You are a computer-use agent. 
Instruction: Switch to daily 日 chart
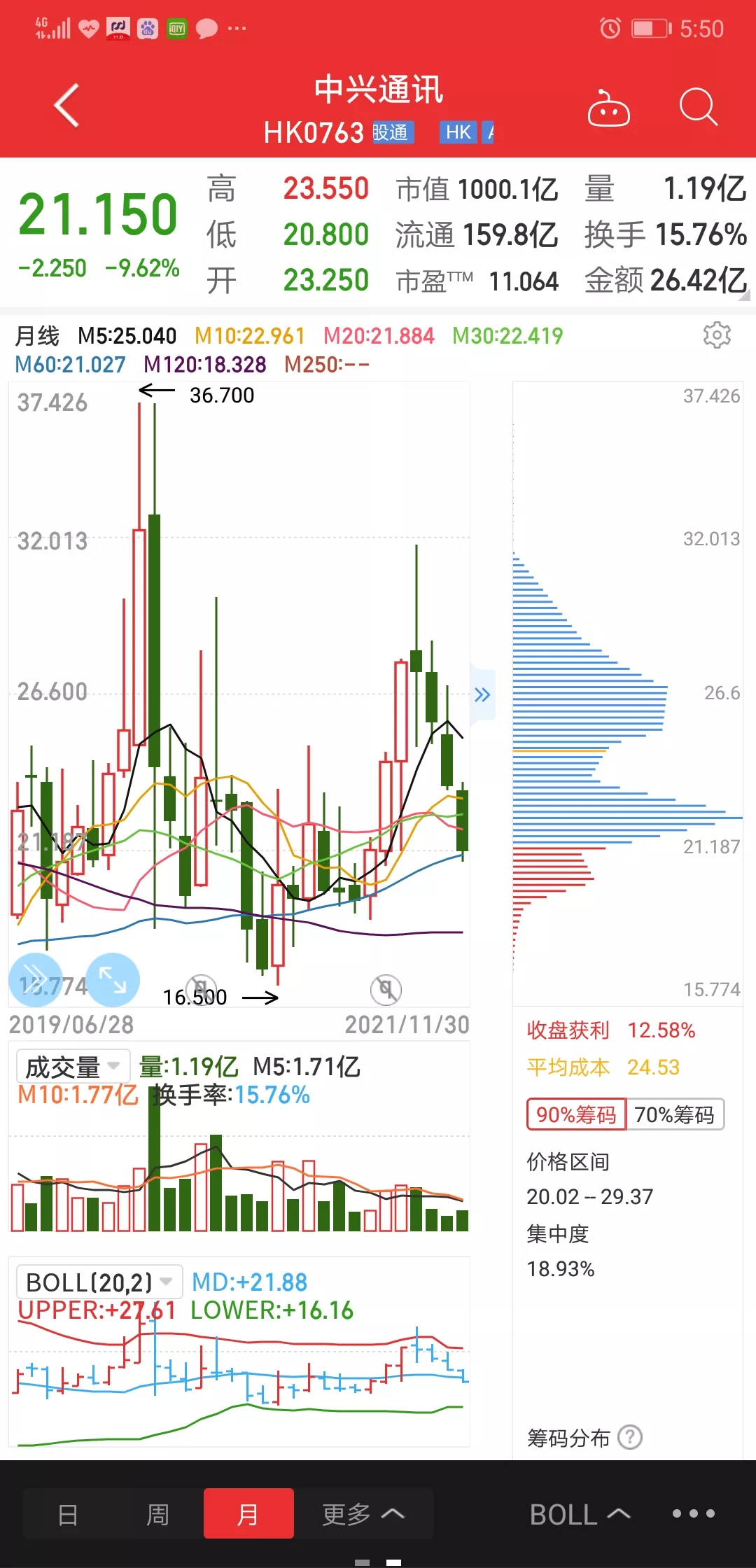[x=68, y=1514]
